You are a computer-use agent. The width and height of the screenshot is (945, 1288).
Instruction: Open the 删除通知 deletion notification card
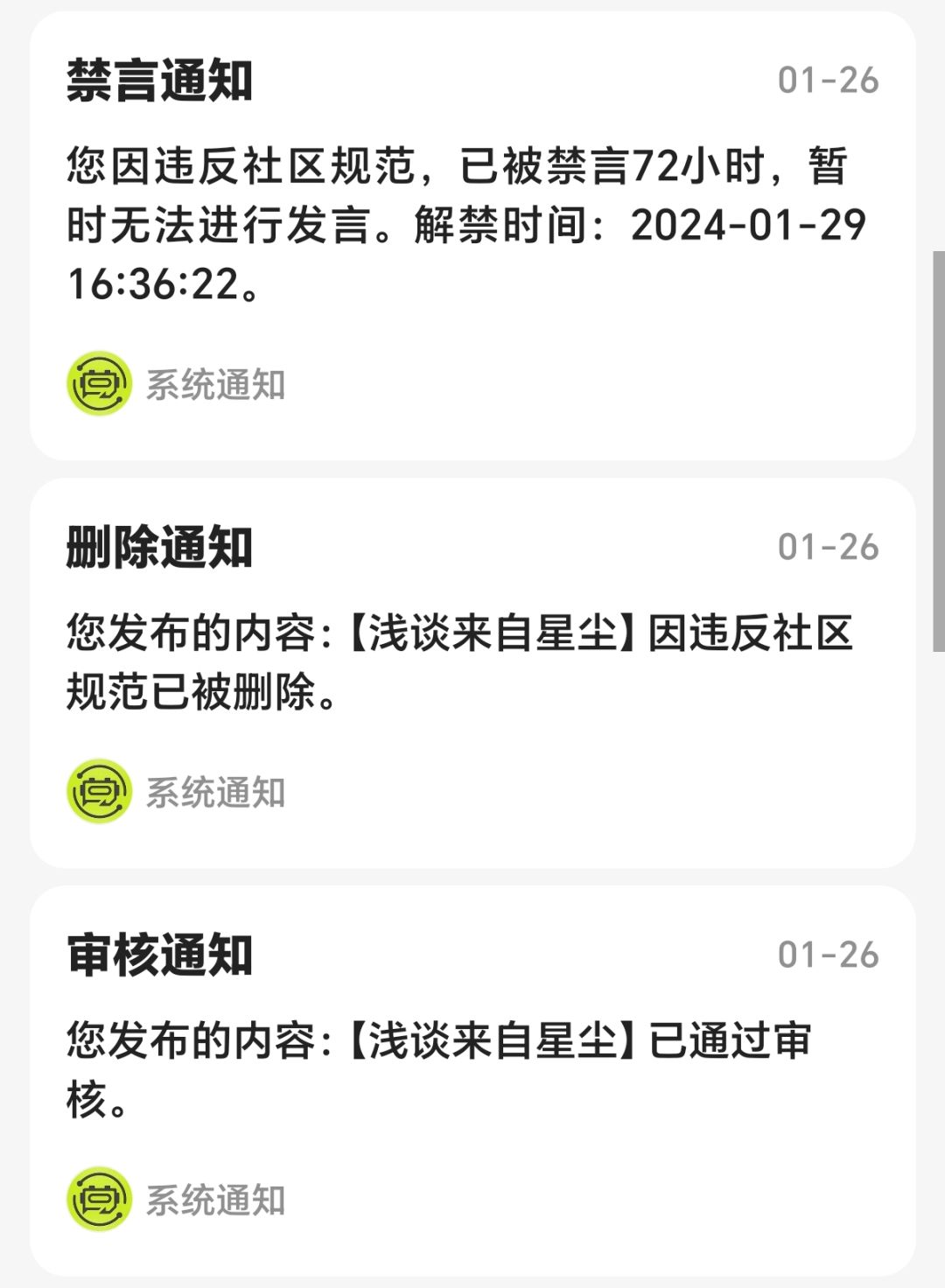point(472,672)
